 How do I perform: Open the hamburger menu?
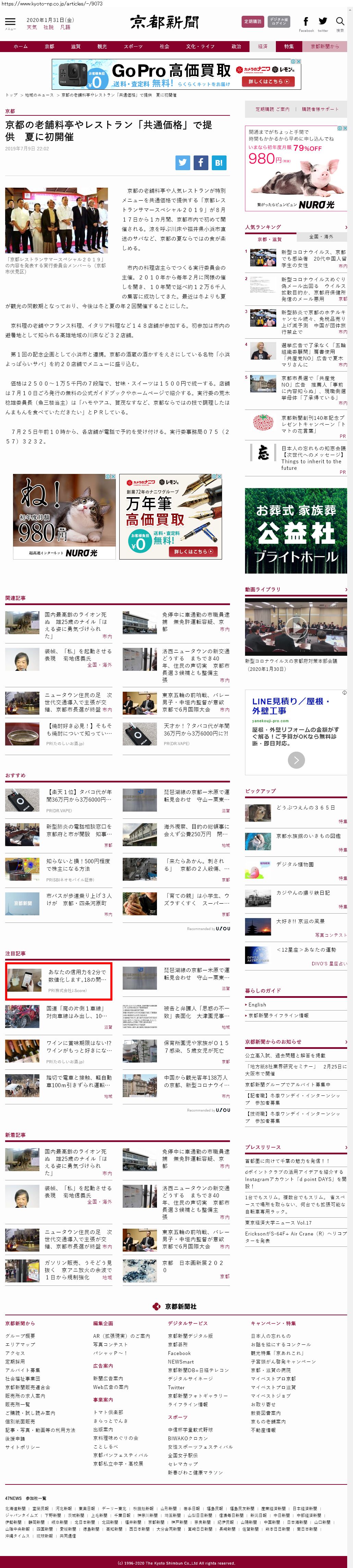tap(10, 23)
